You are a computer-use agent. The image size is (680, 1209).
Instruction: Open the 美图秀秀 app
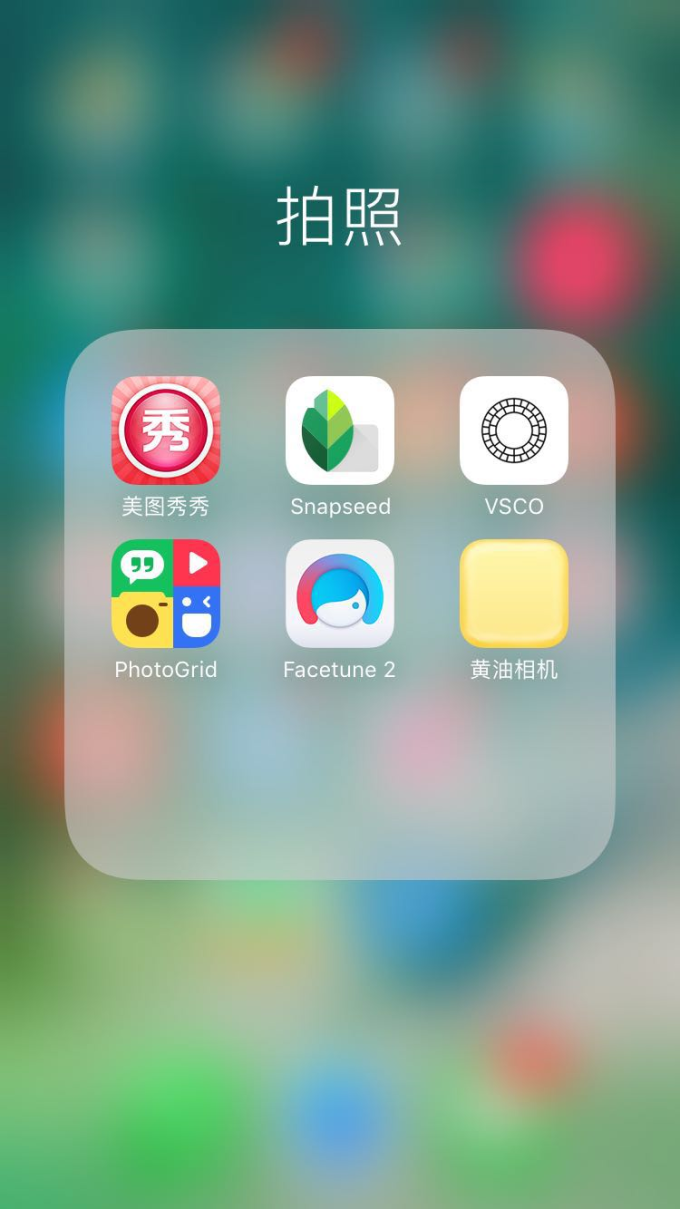[x=166, y=430]
